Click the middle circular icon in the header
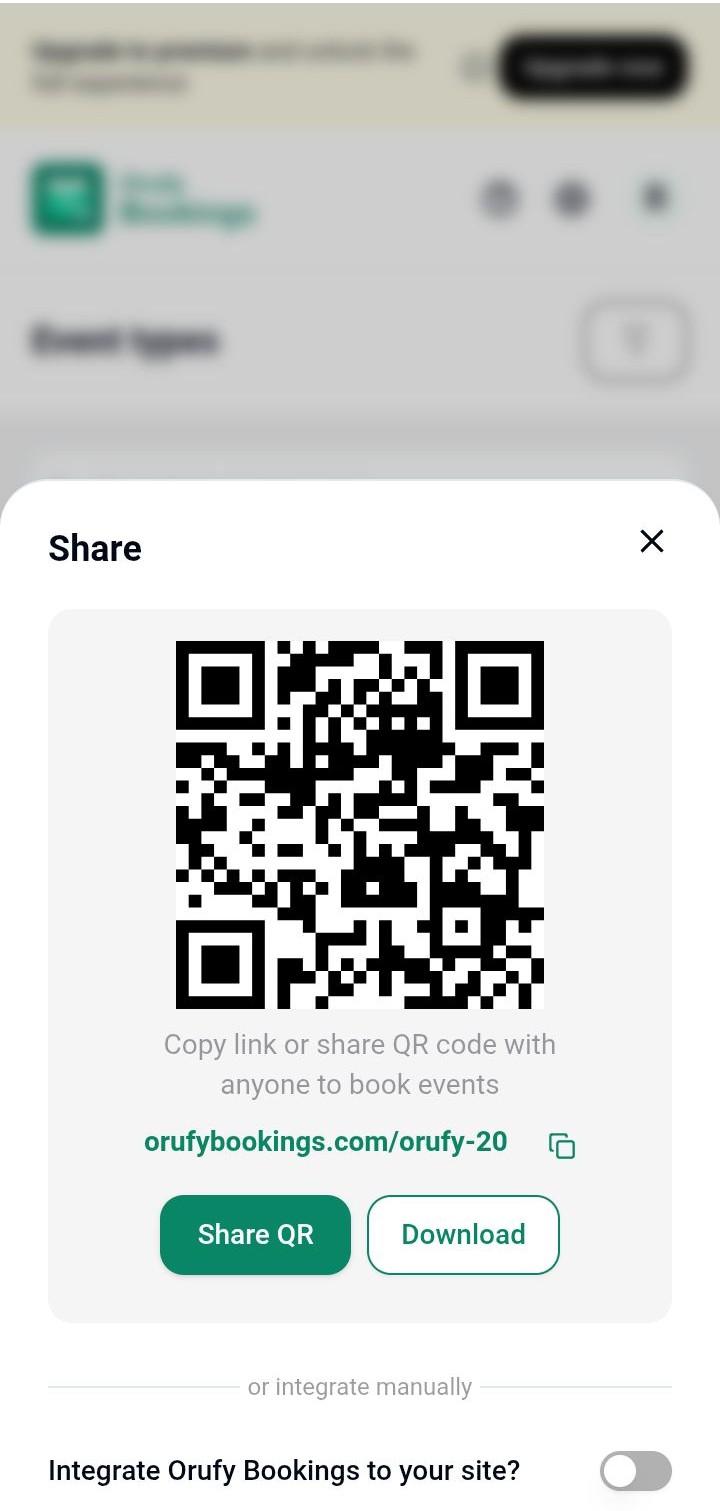 click(x=571, y=198)
